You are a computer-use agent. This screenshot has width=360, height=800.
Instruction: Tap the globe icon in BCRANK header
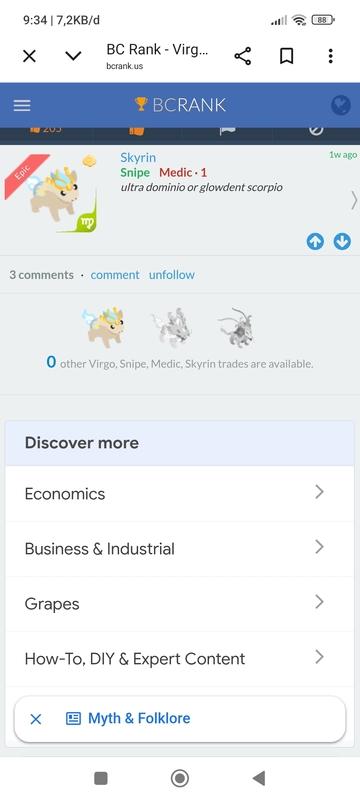pos(341,106)
